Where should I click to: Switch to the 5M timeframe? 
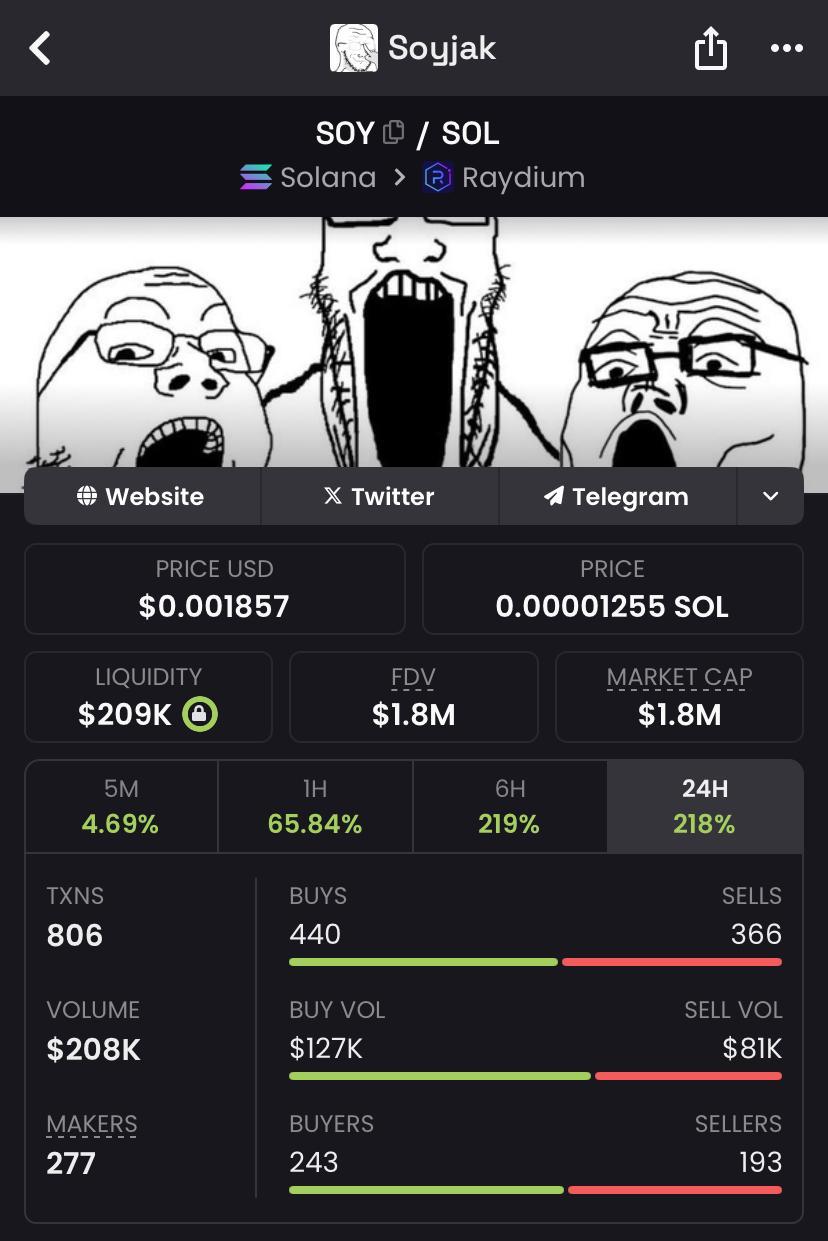point(121,806)
